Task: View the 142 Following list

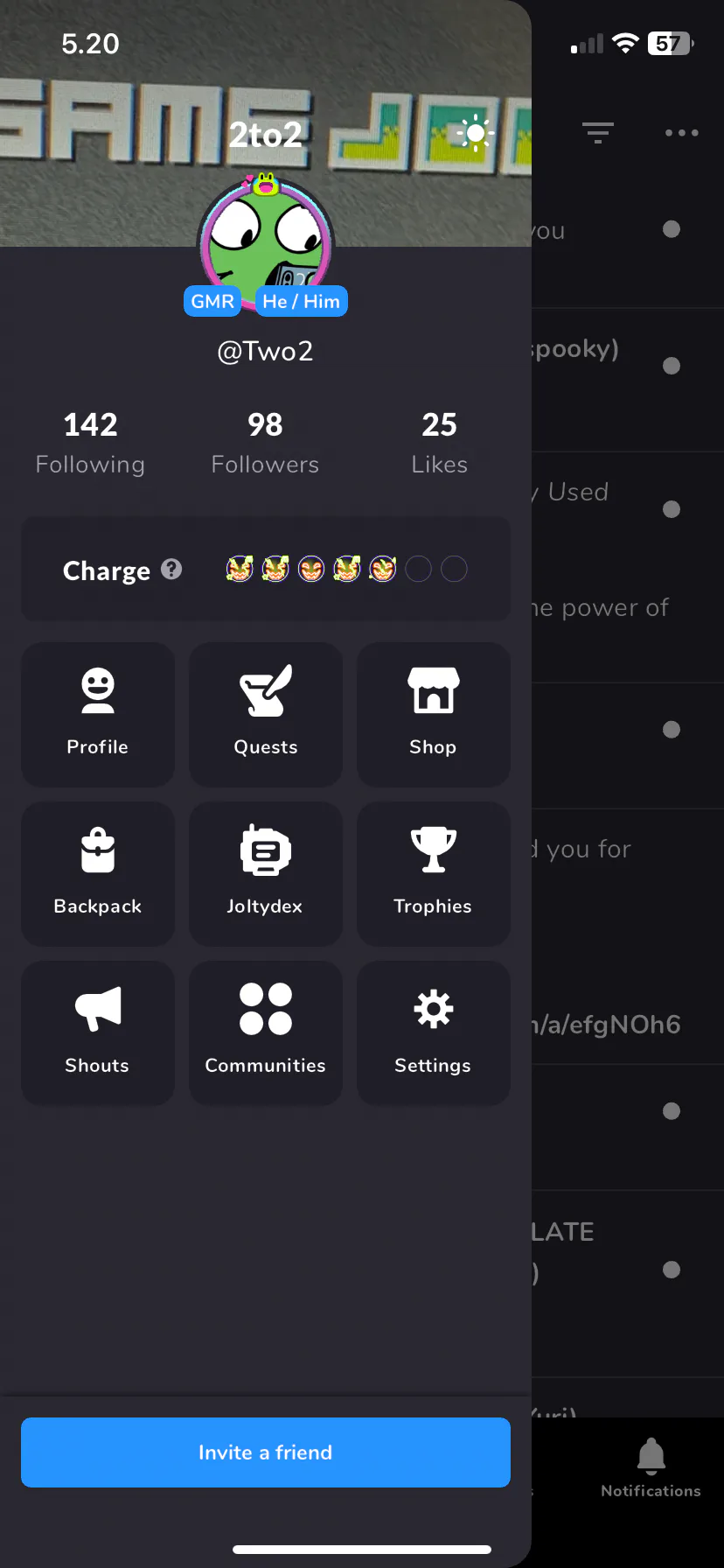Action: pos(90,444)
